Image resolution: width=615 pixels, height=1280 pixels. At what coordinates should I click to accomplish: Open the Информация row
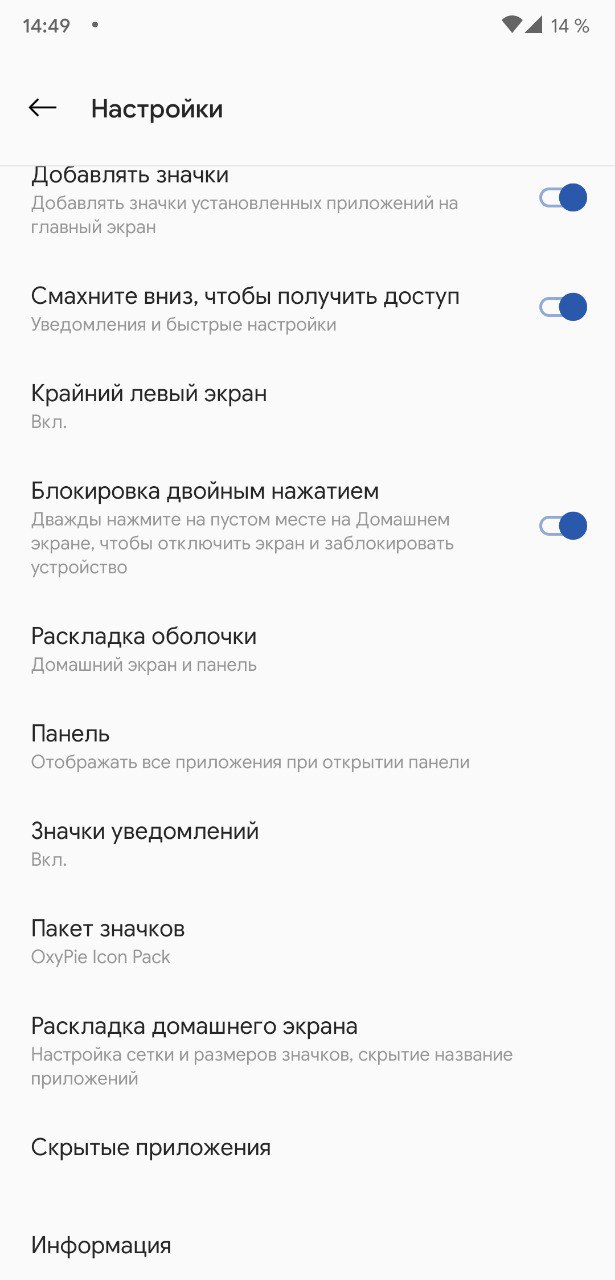pos(101,1245)
